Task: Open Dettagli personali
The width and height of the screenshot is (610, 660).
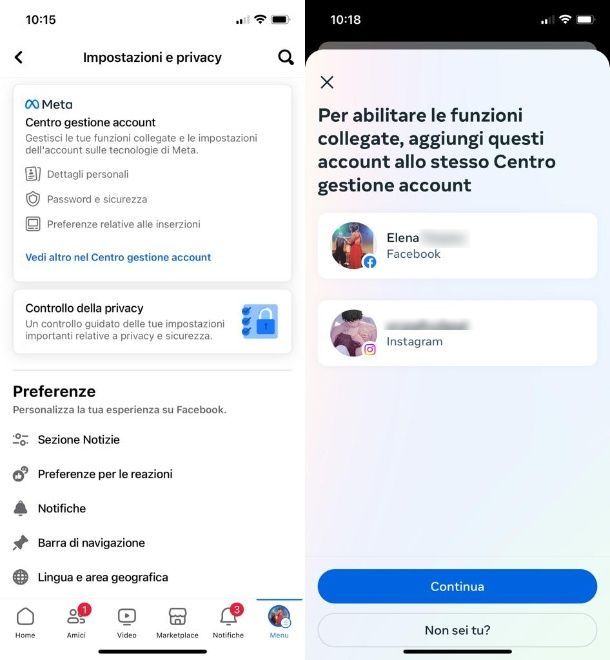Action: coord(87,174)
